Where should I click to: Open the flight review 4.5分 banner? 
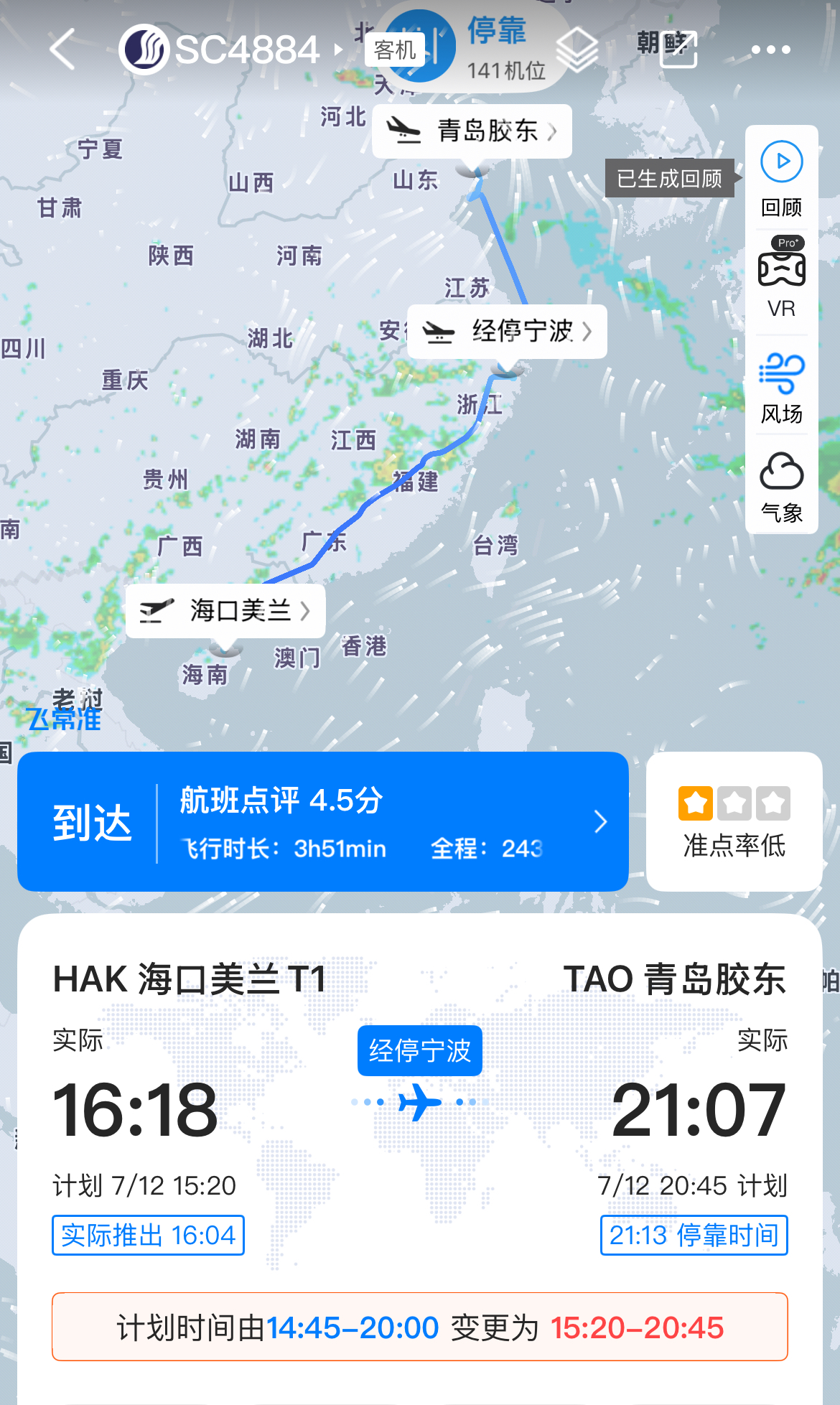coord(323,821)
